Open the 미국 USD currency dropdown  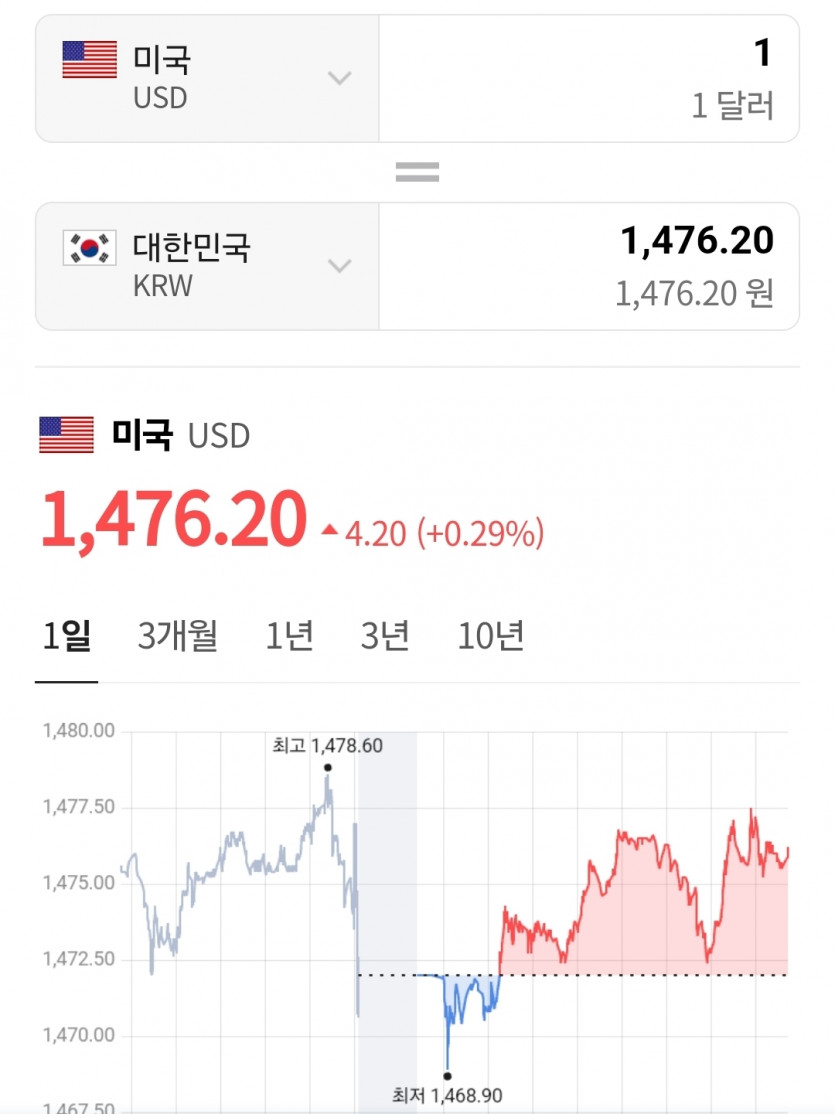click(x=207, y=78)
